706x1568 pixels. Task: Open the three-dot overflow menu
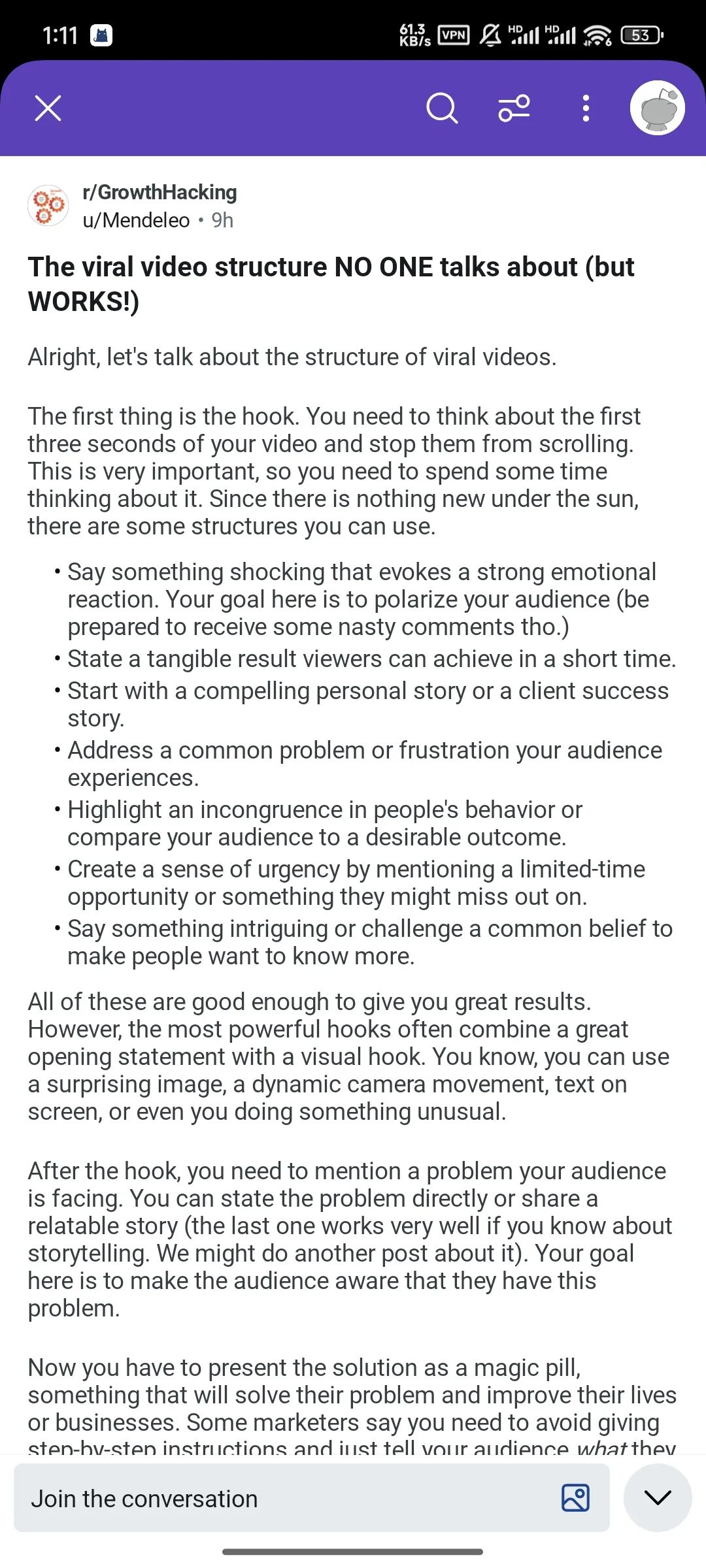tap(586, 108)
